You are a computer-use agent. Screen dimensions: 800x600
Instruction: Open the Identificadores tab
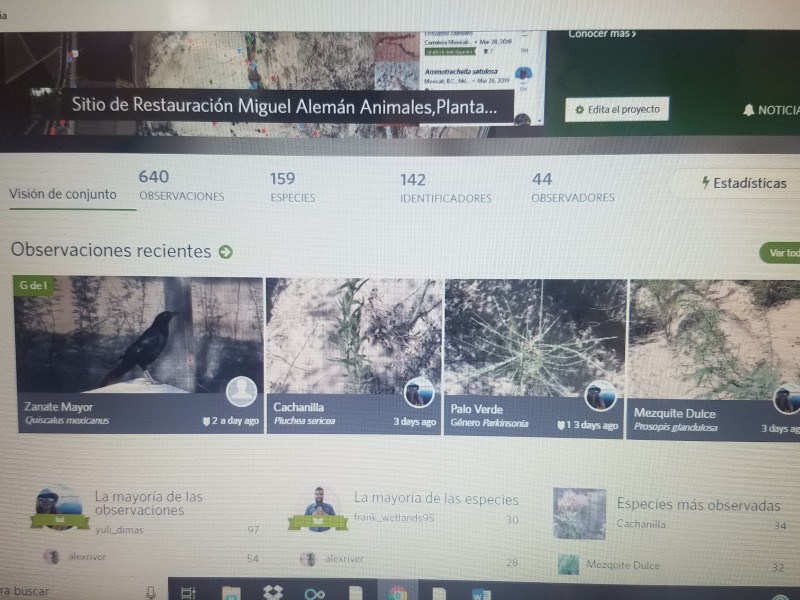tap(445, 188)
